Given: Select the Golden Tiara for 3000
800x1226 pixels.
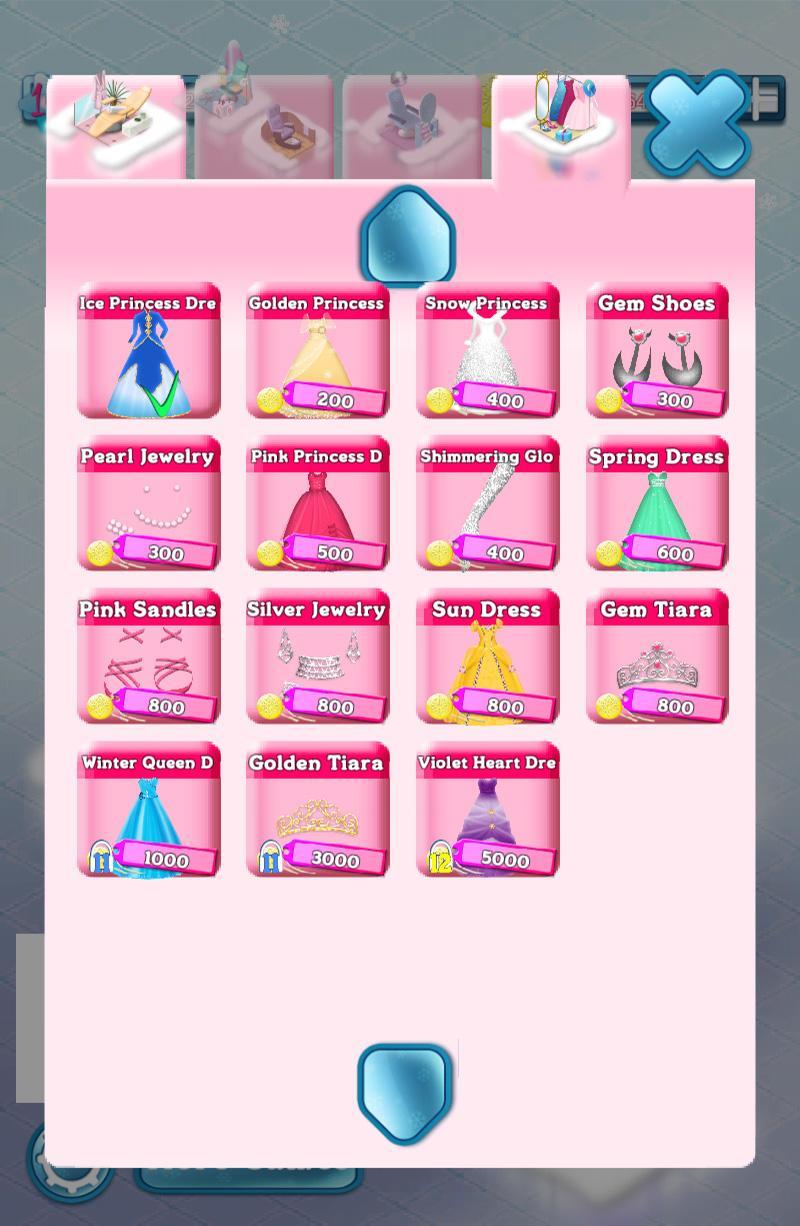Looking at the screenshot, I should 318,810.
